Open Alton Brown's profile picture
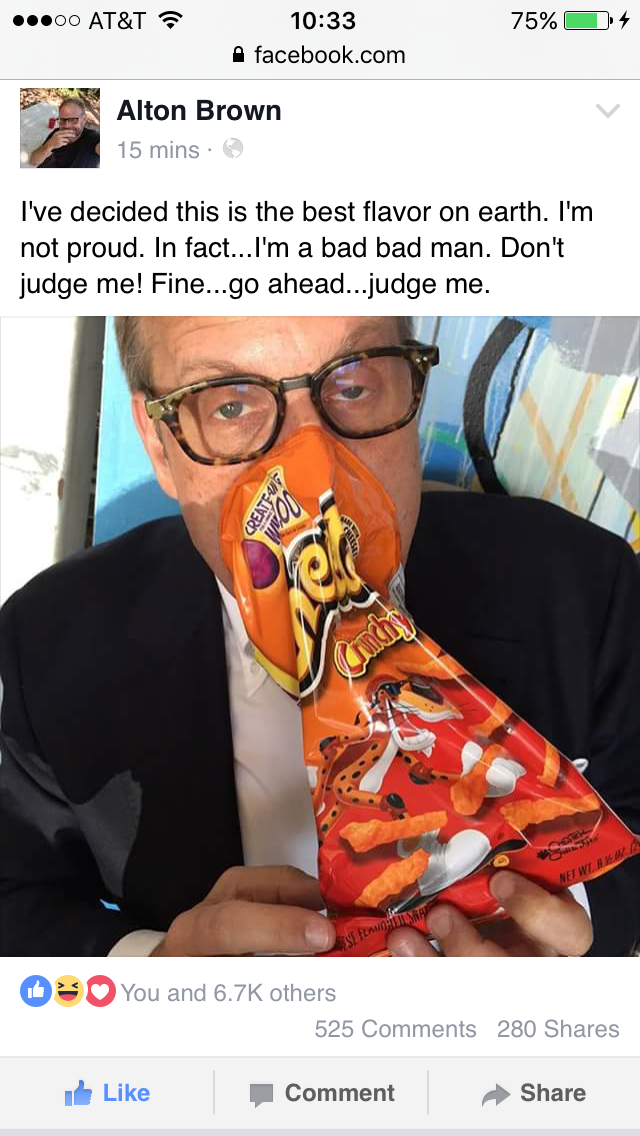640x1136 pixels. click(x=59, y=128)
